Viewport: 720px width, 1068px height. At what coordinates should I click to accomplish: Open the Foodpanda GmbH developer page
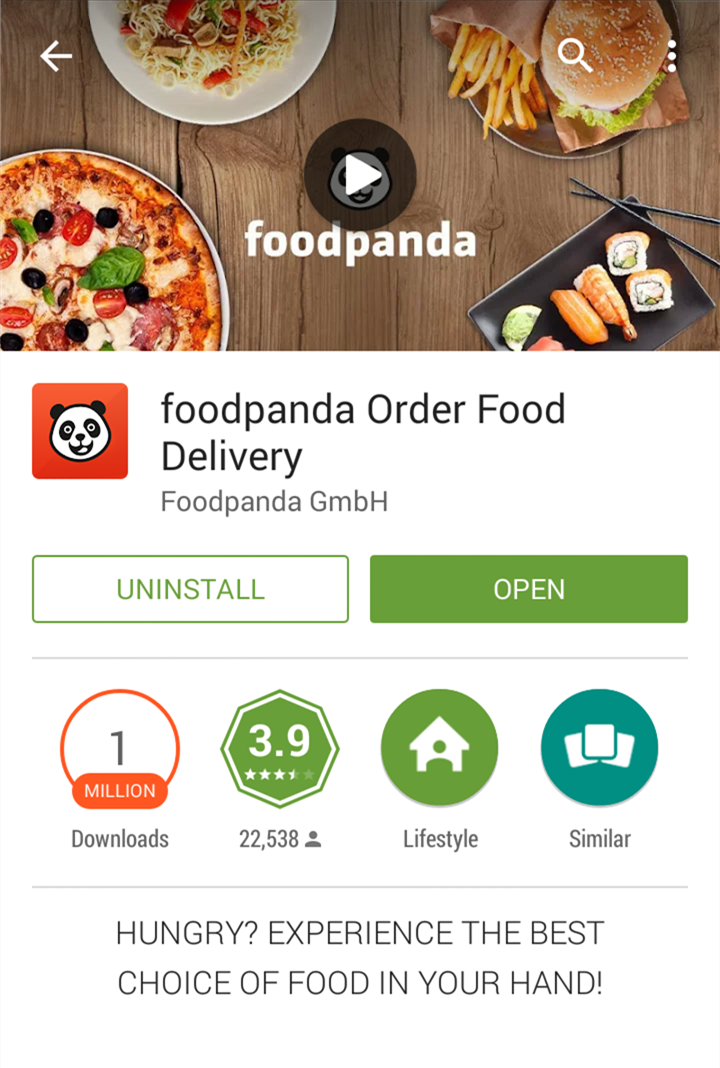tap(273, 501)
